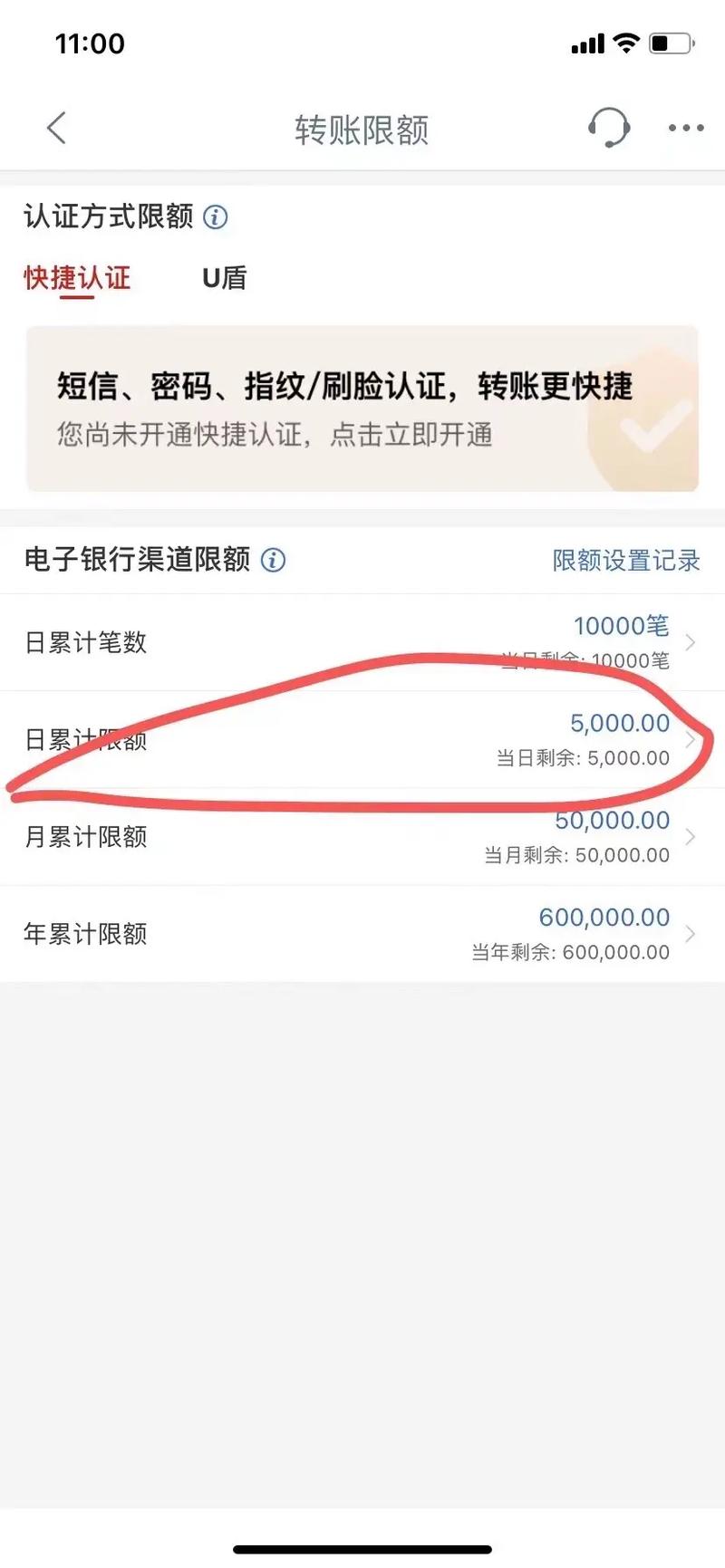Open 限额设置记录 link
725x1568 pixels.
[626, 561]
